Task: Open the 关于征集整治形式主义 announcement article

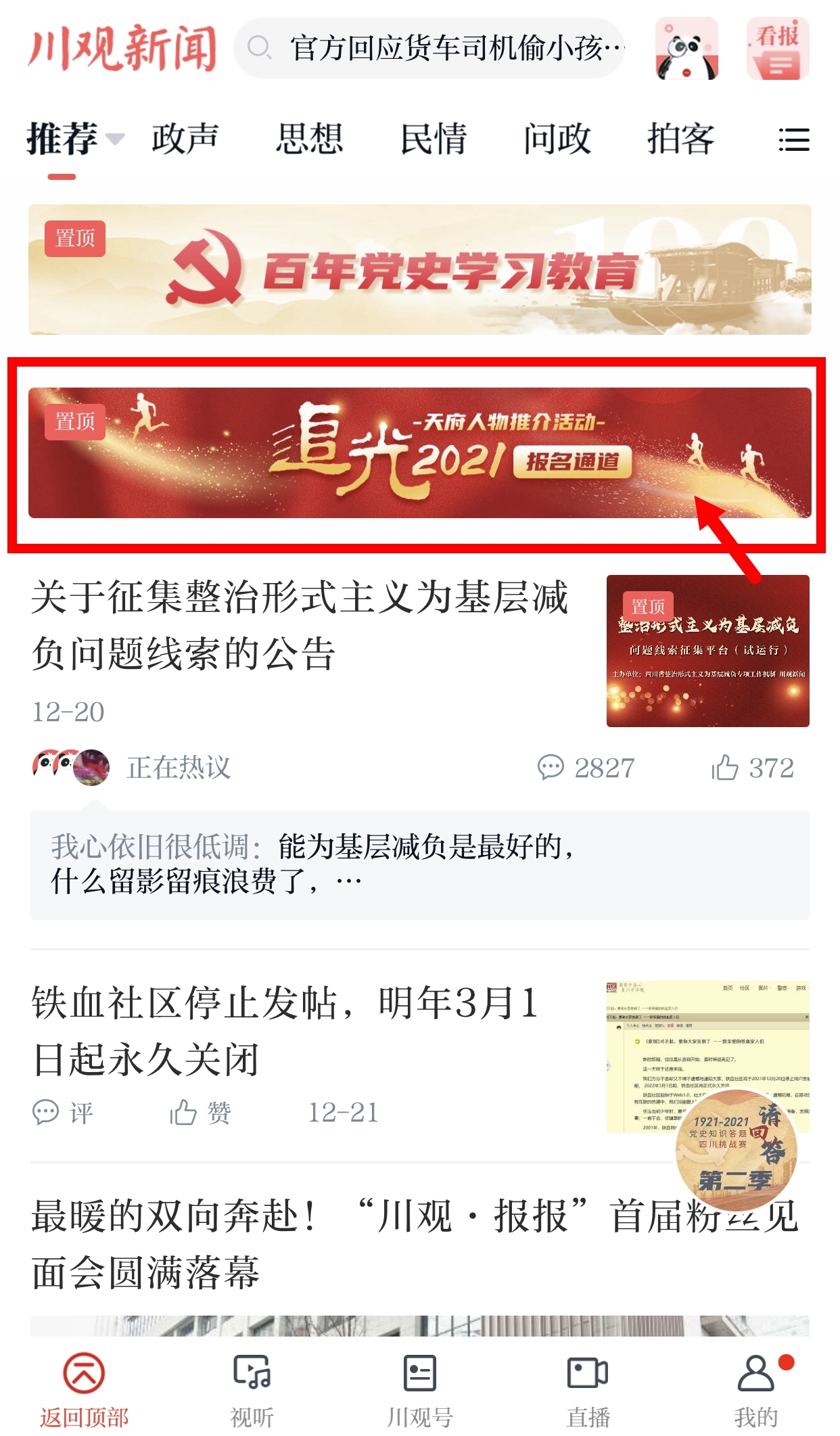Action: pos(299,625)
